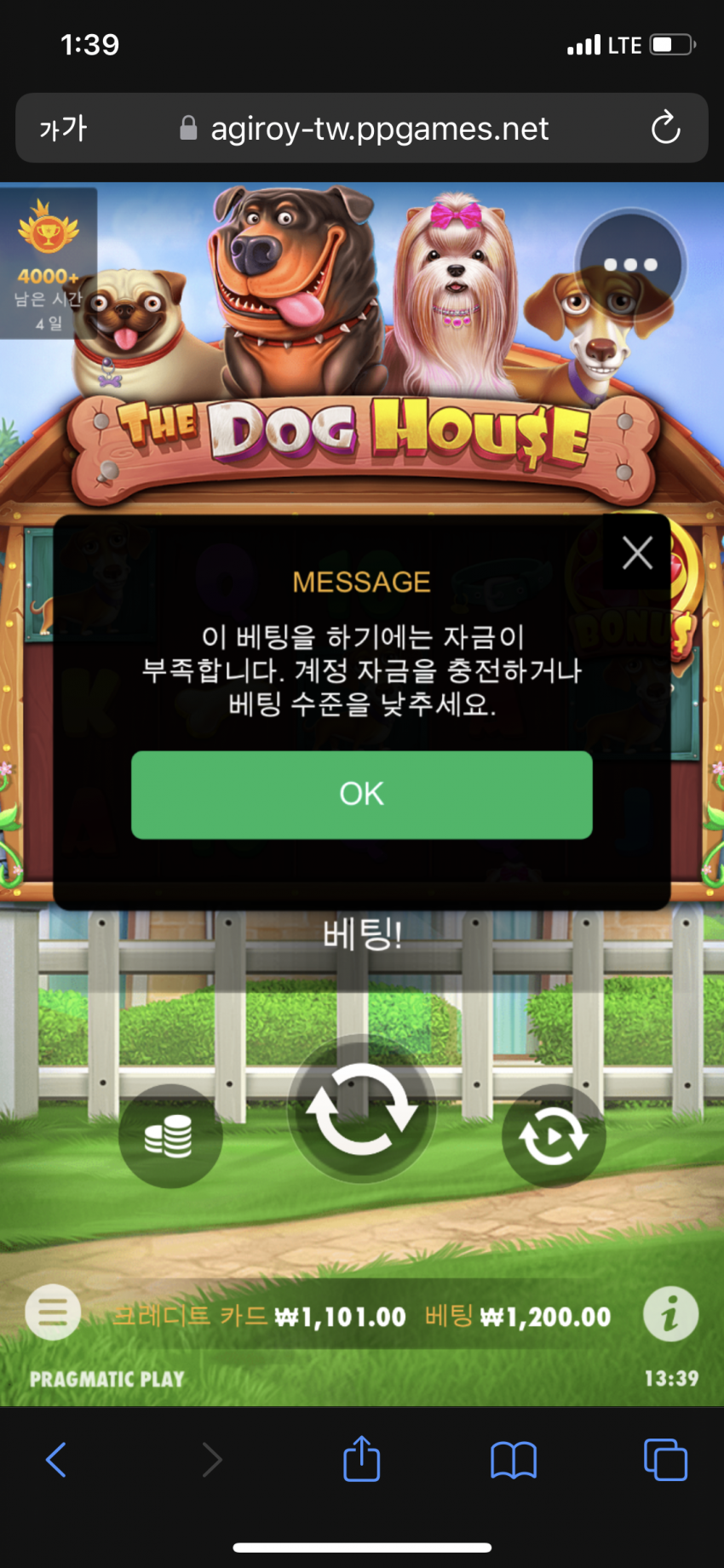Show all open Safari tabs
This screenshot has width=724, height=1568.
coord(665,1460)
